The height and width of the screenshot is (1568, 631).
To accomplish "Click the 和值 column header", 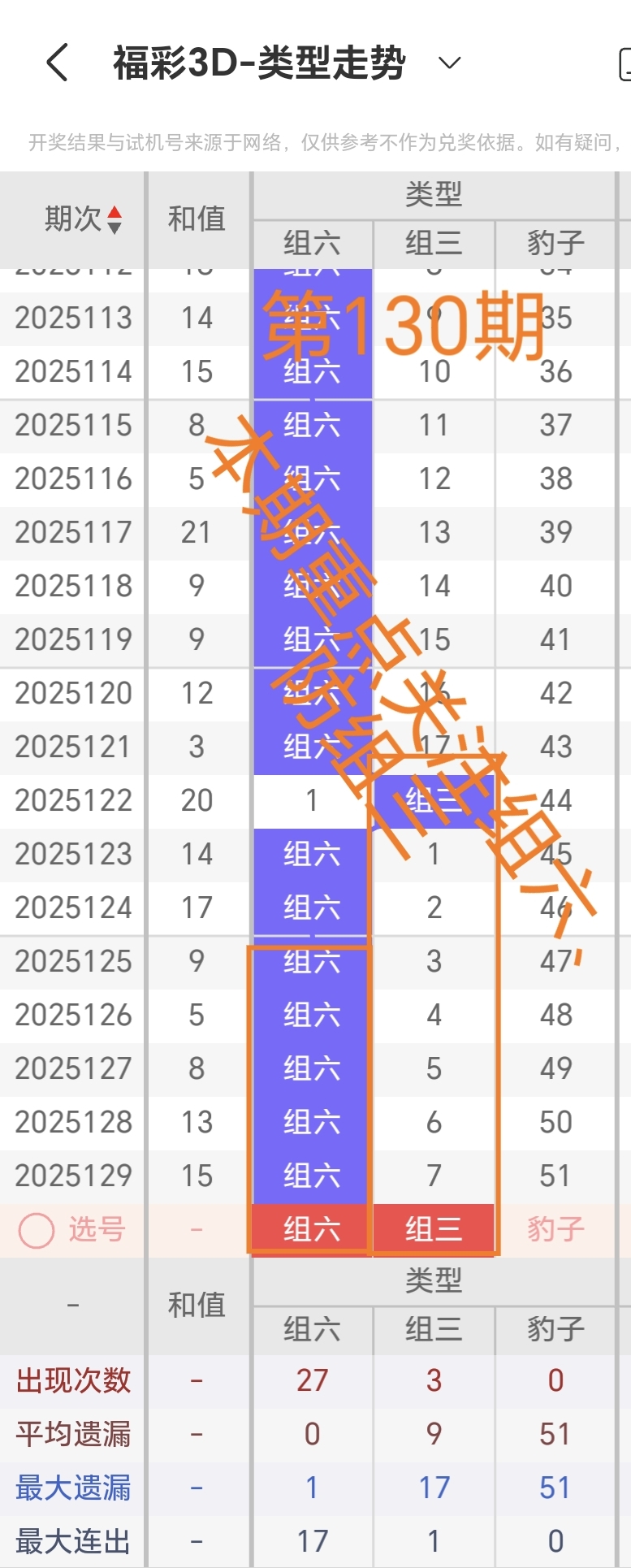I will (197, 216).
